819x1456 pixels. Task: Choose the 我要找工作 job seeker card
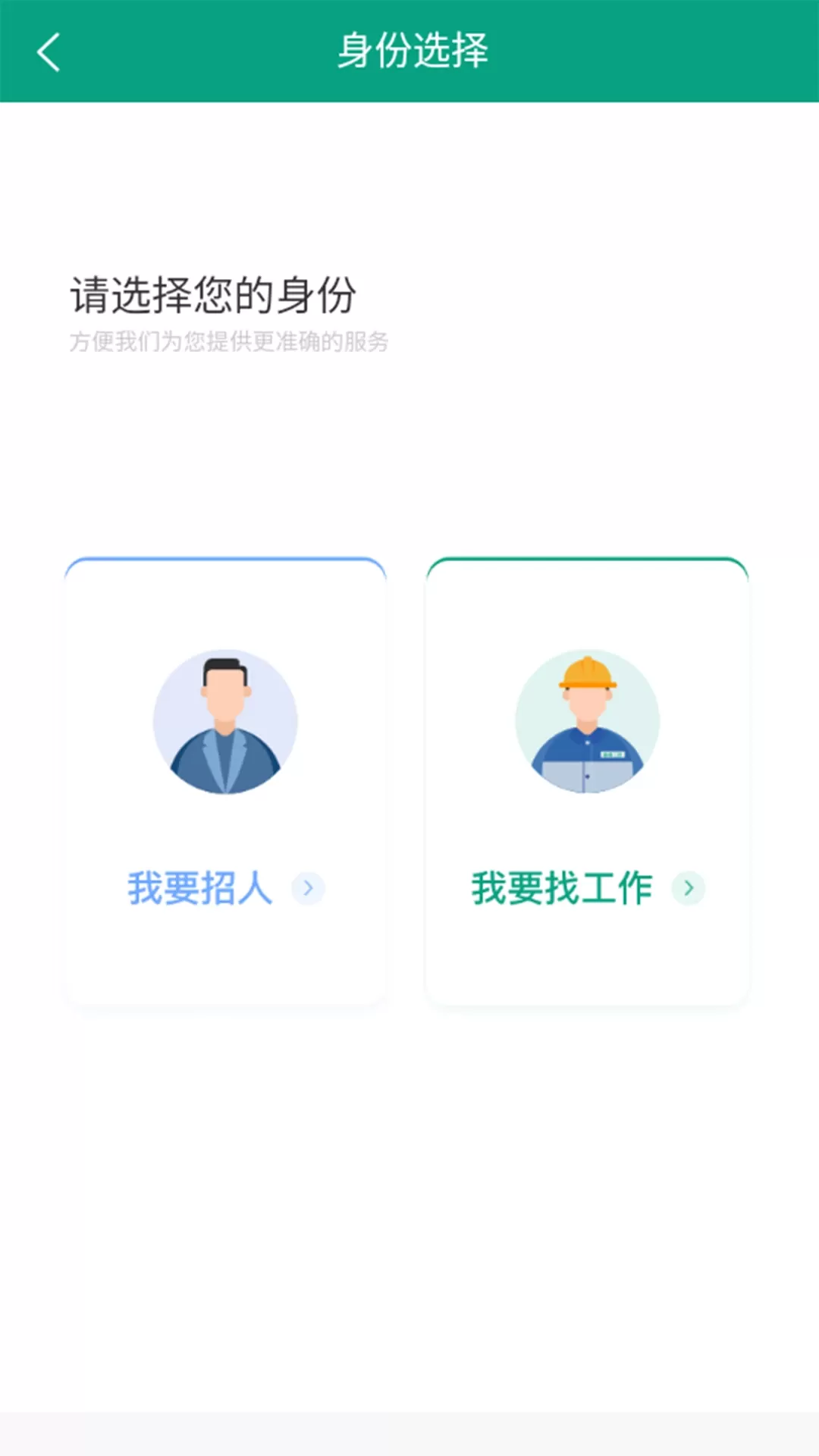click(587, 781)
